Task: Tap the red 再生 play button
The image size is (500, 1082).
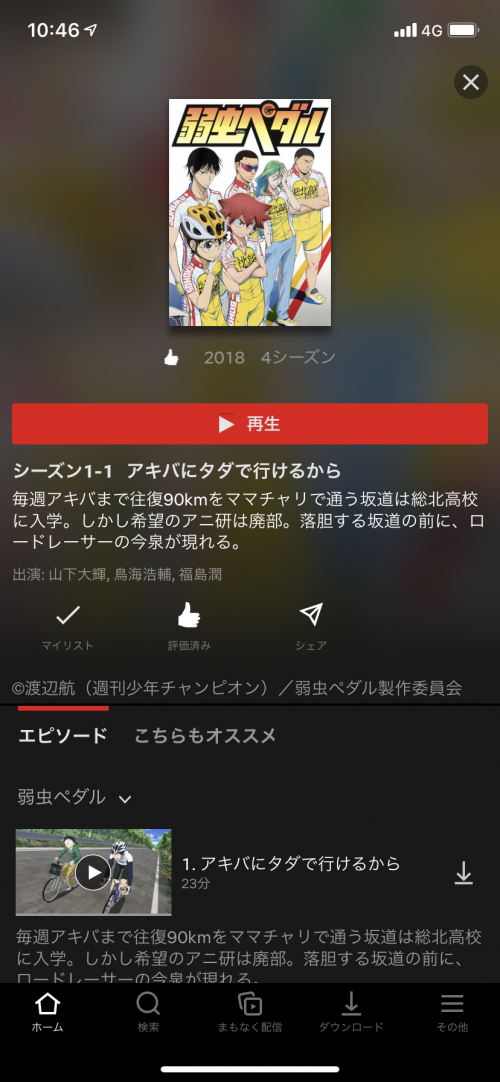Action: [x=250, y=424]
